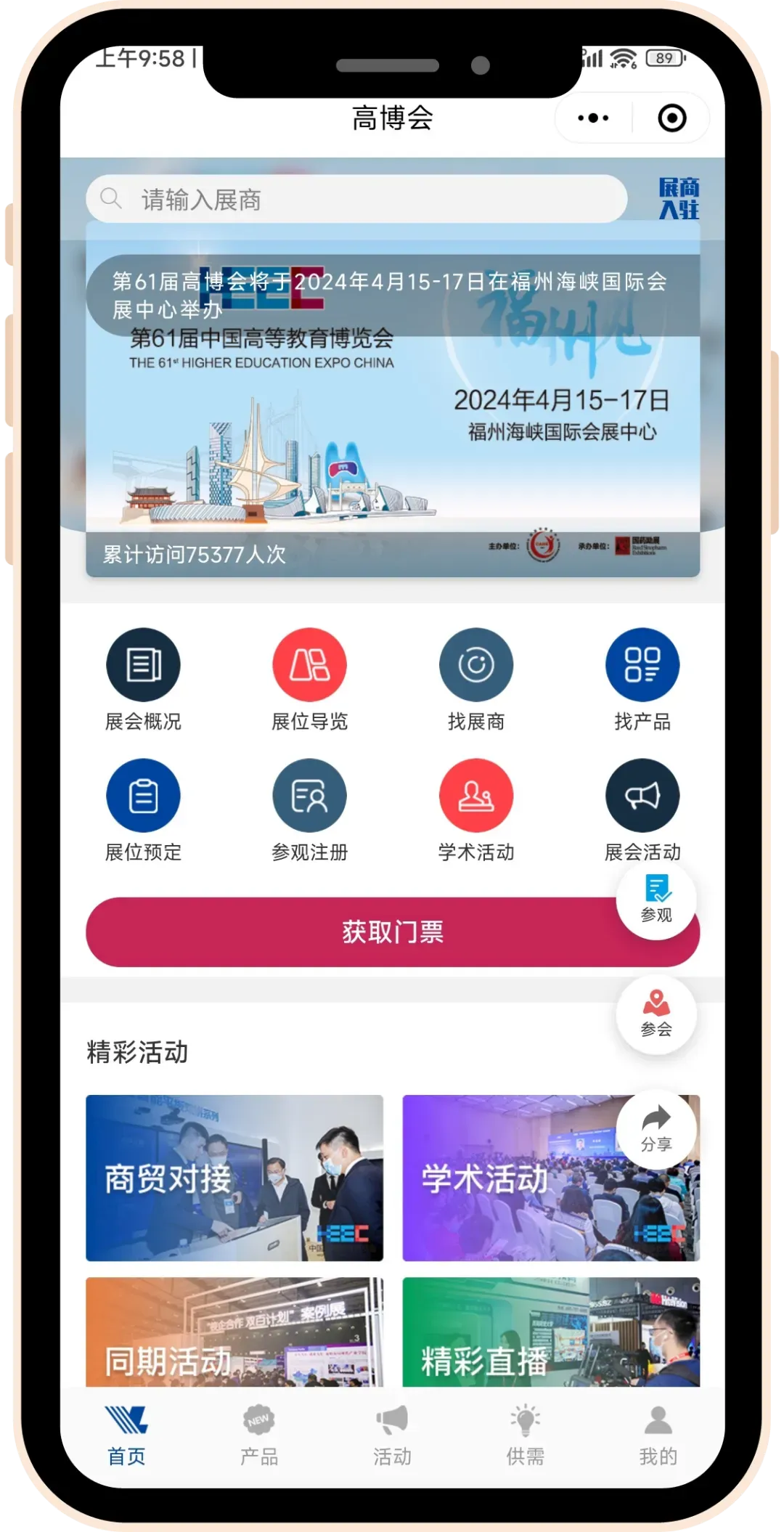Close the mini program via the circle icon
The width and height of the screenshot is (784, 1532).
tap(671, 118)
